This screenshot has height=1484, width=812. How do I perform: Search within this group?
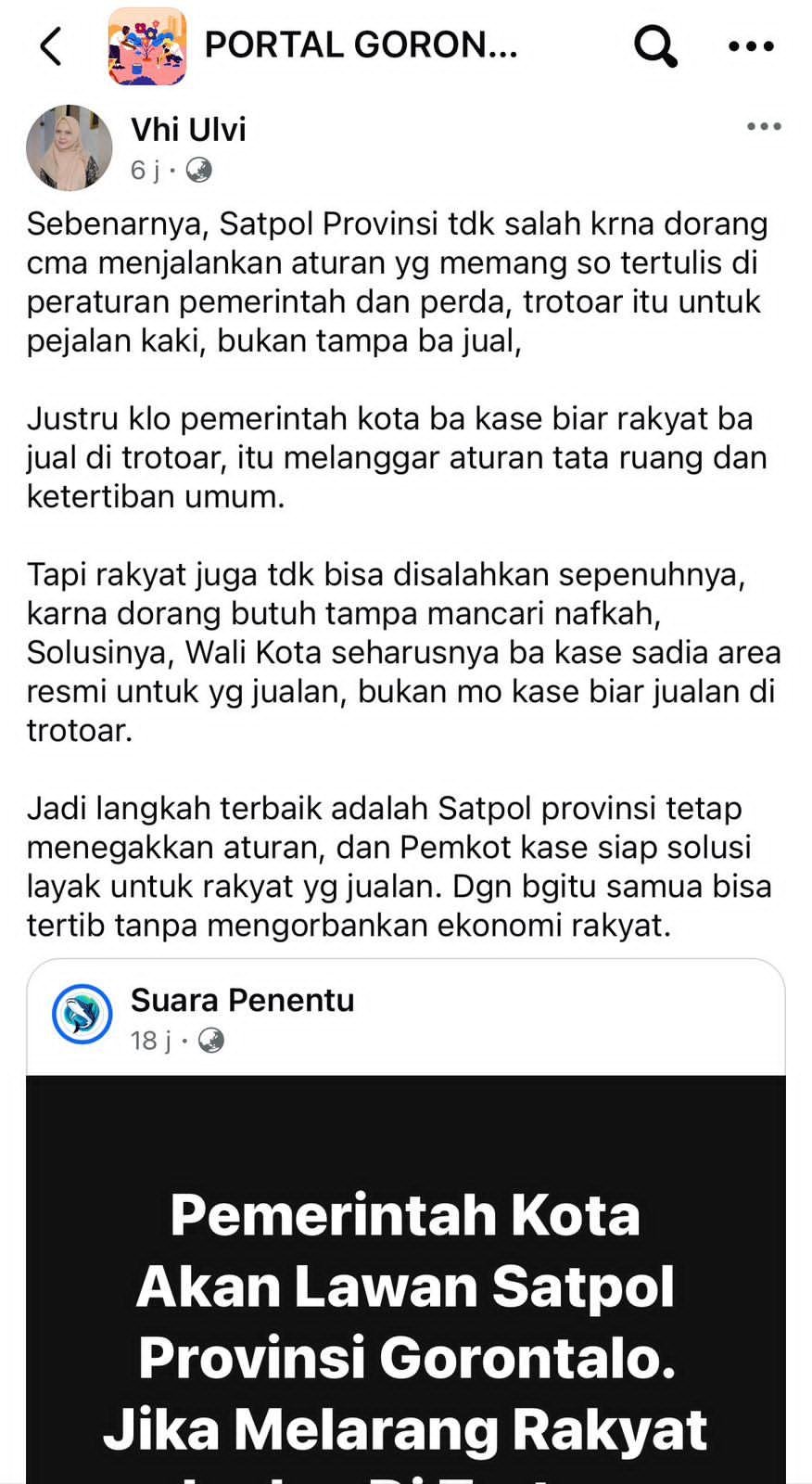pos(655,45)
